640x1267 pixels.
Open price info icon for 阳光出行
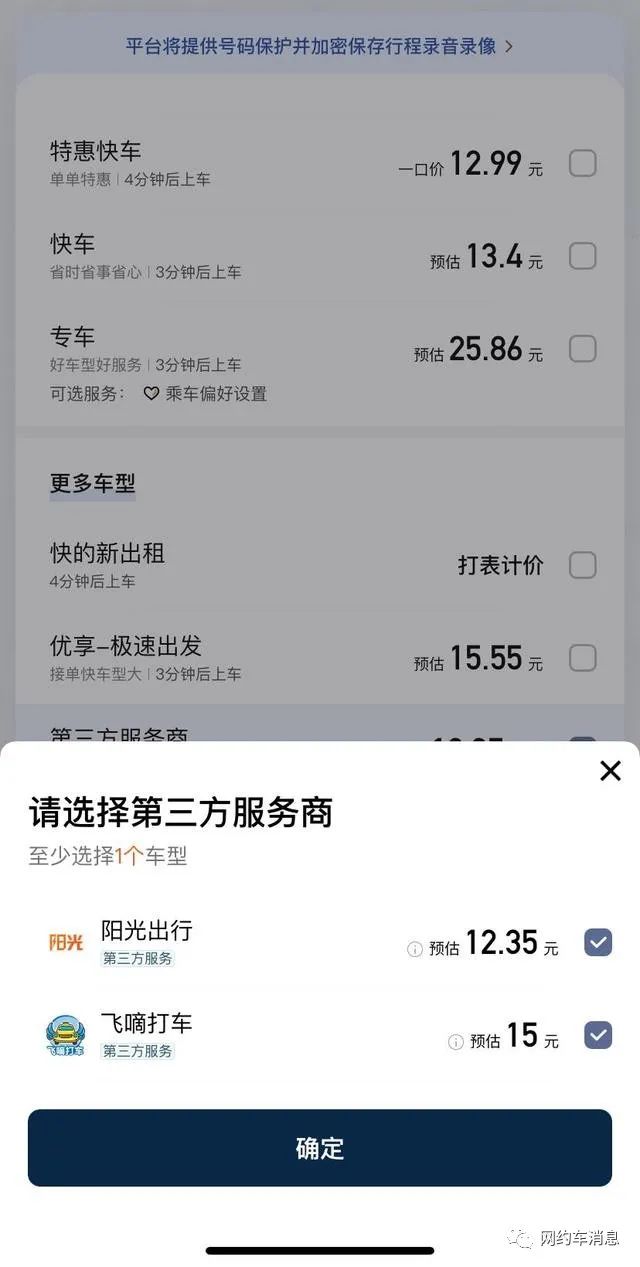tap(415, 949)
